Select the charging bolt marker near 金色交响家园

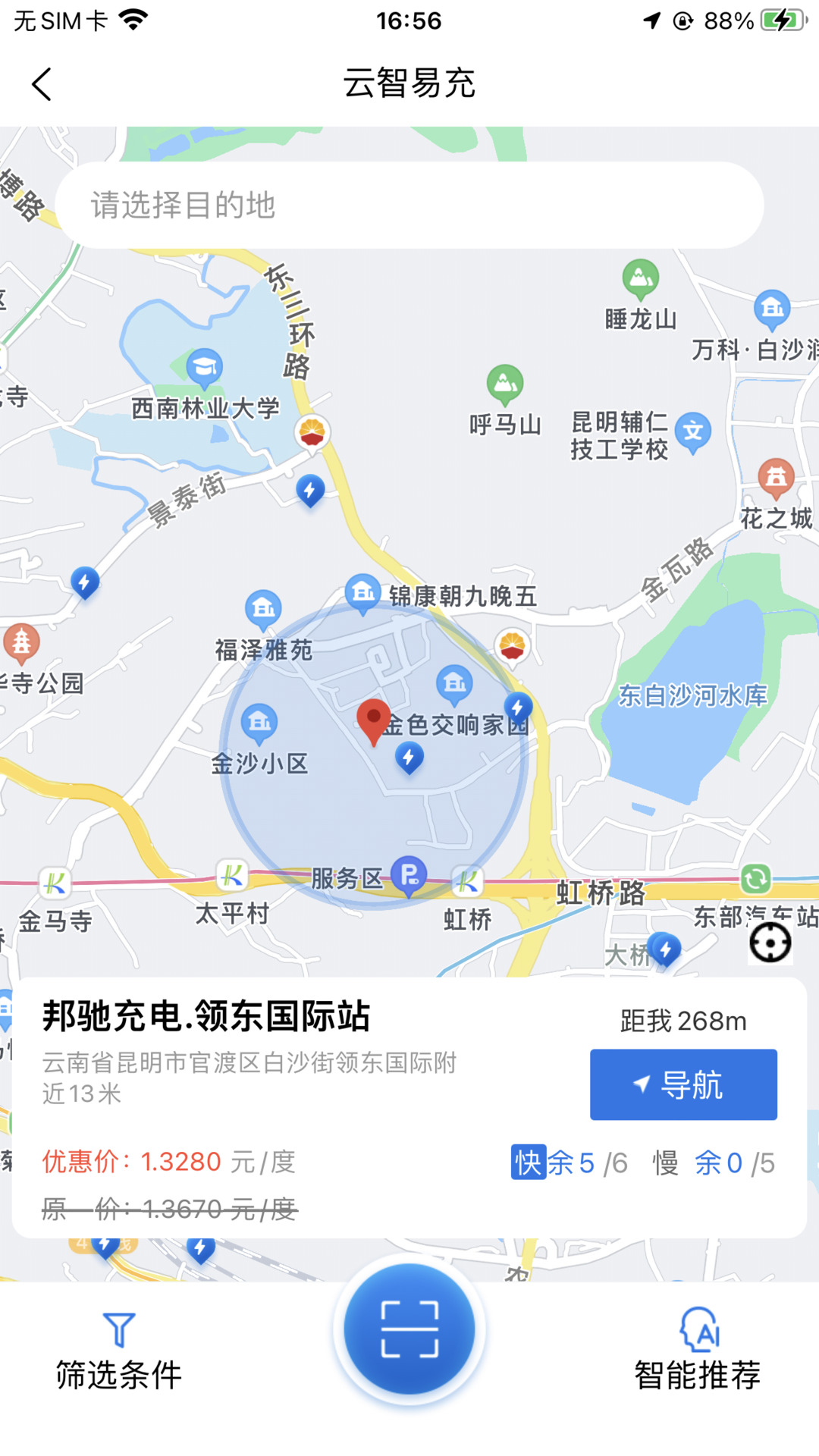click(x=409, y=755)
